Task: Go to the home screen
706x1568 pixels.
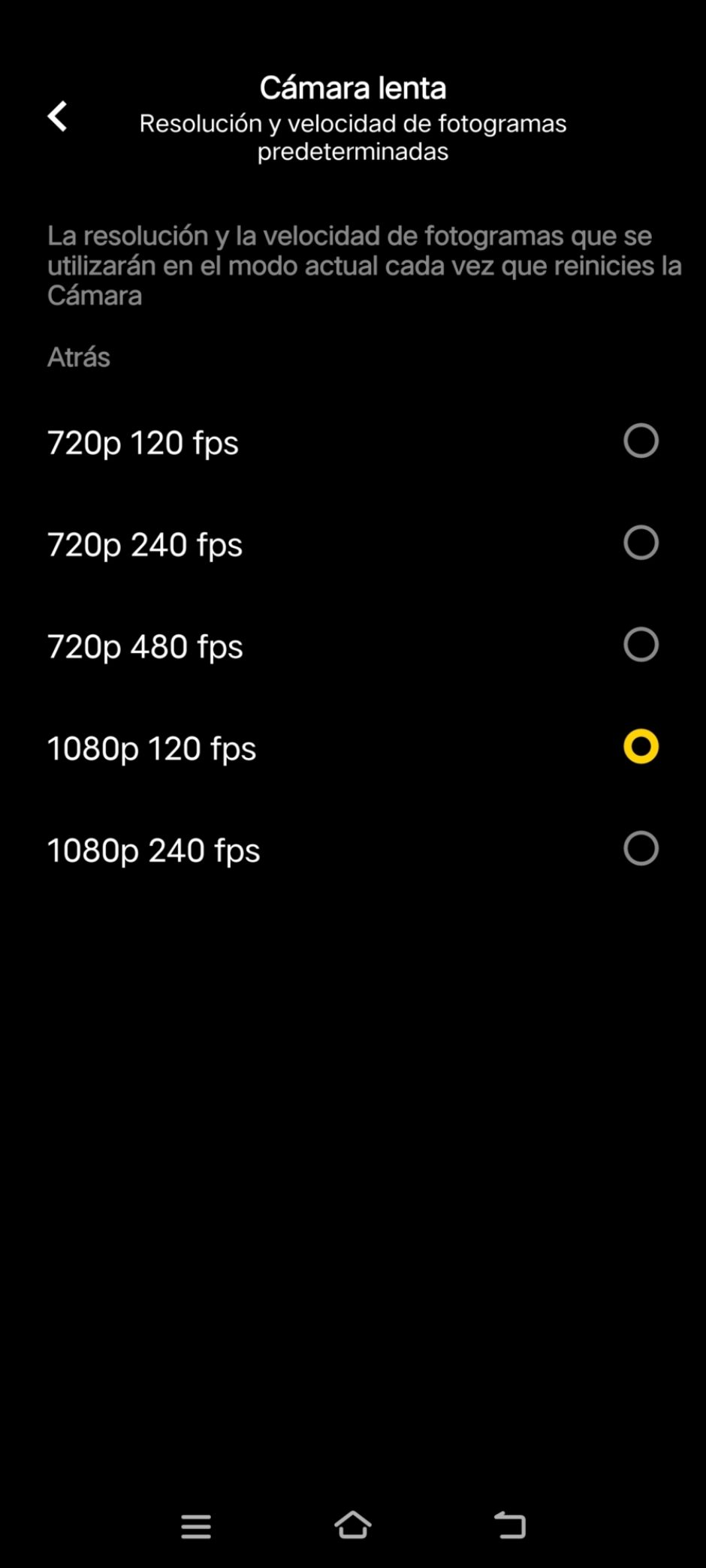Action: (353, 1524)
